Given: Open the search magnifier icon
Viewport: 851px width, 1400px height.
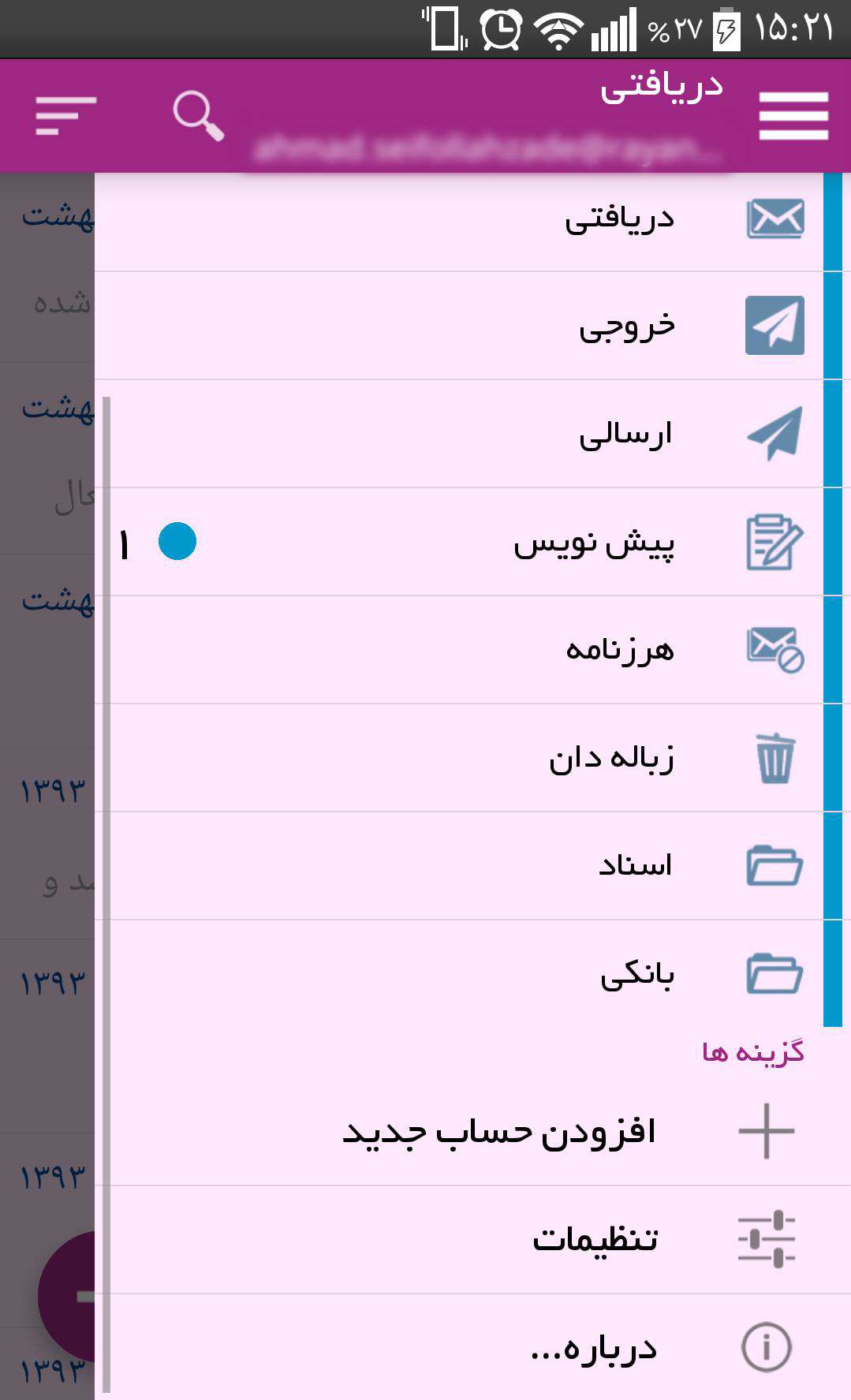Looking at the screenshot, I should click(198, 116).
